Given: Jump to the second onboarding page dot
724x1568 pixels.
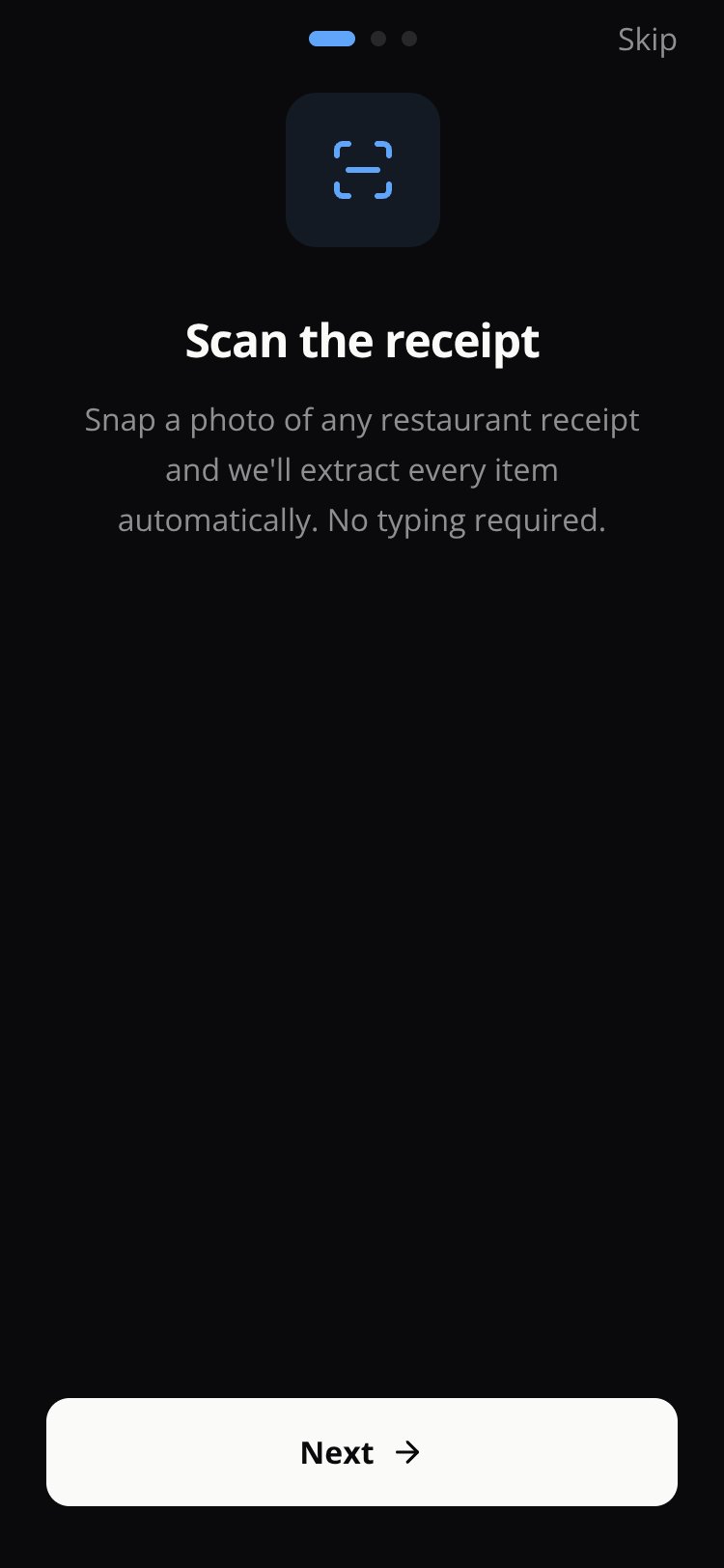Looking at the screenshot, I should (x=378, y=39).
